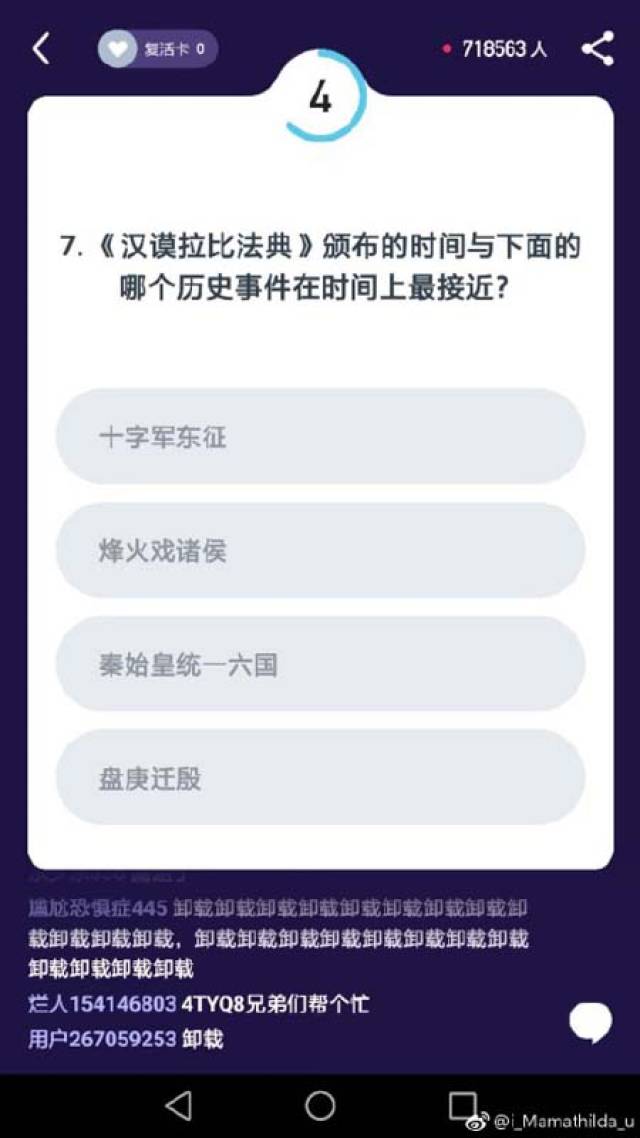Tap the system home button
The width and height of the screenshot is (640, 1138).
click(x=320, y=1105)
